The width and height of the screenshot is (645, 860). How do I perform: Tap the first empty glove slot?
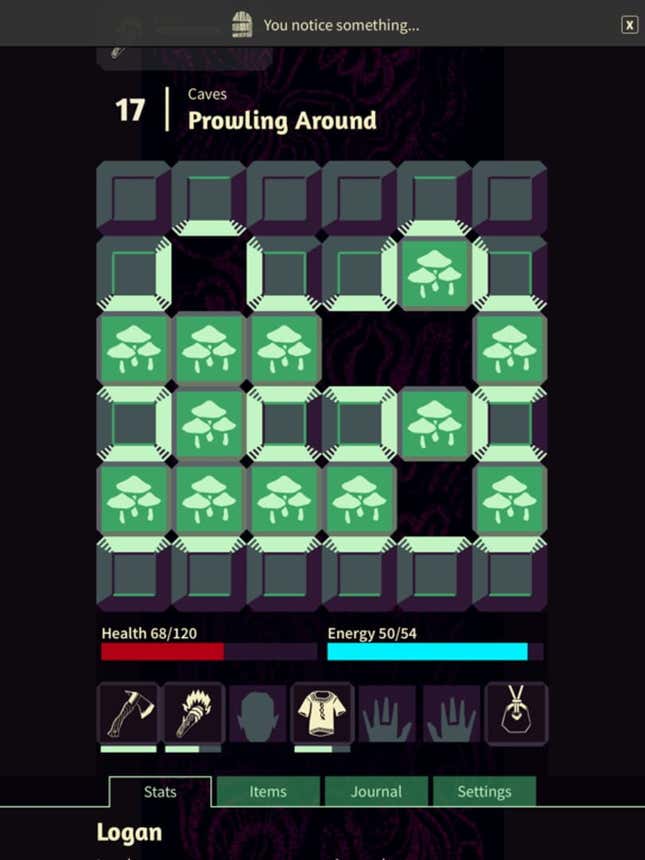click(387, 713)
